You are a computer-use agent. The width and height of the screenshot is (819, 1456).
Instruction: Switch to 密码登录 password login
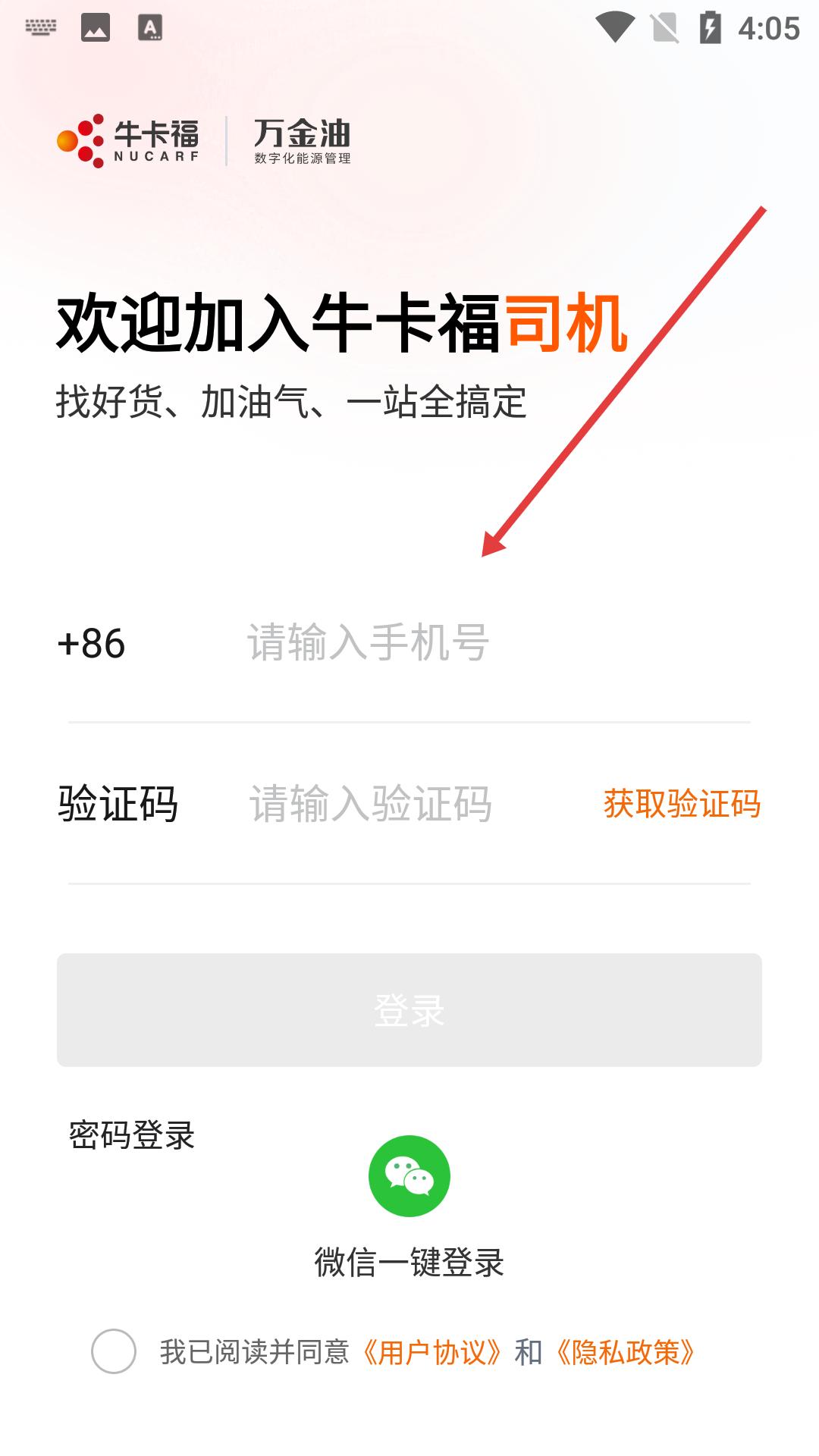point(132,1135)
